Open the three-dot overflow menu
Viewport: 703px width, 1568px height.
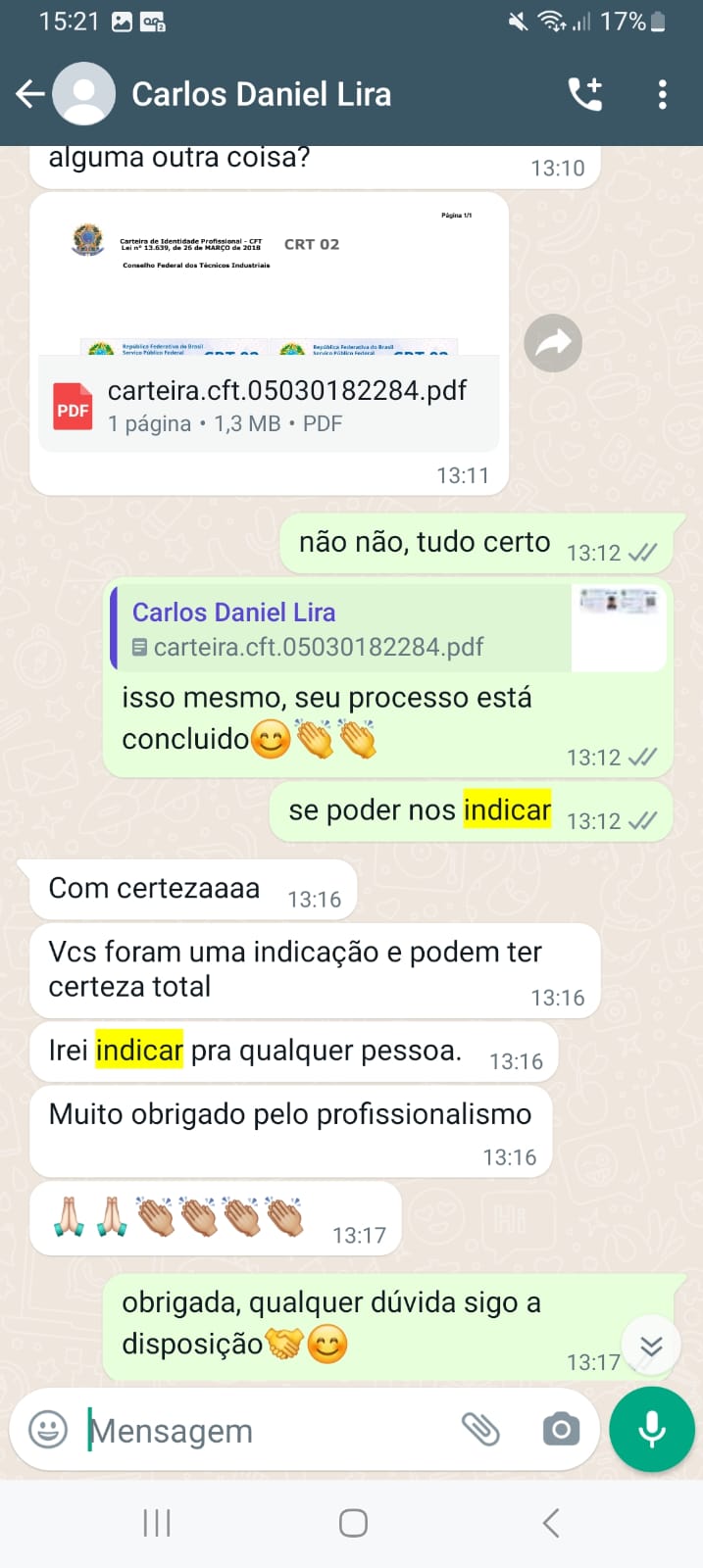pyautogui.click(x=663, y=94)
